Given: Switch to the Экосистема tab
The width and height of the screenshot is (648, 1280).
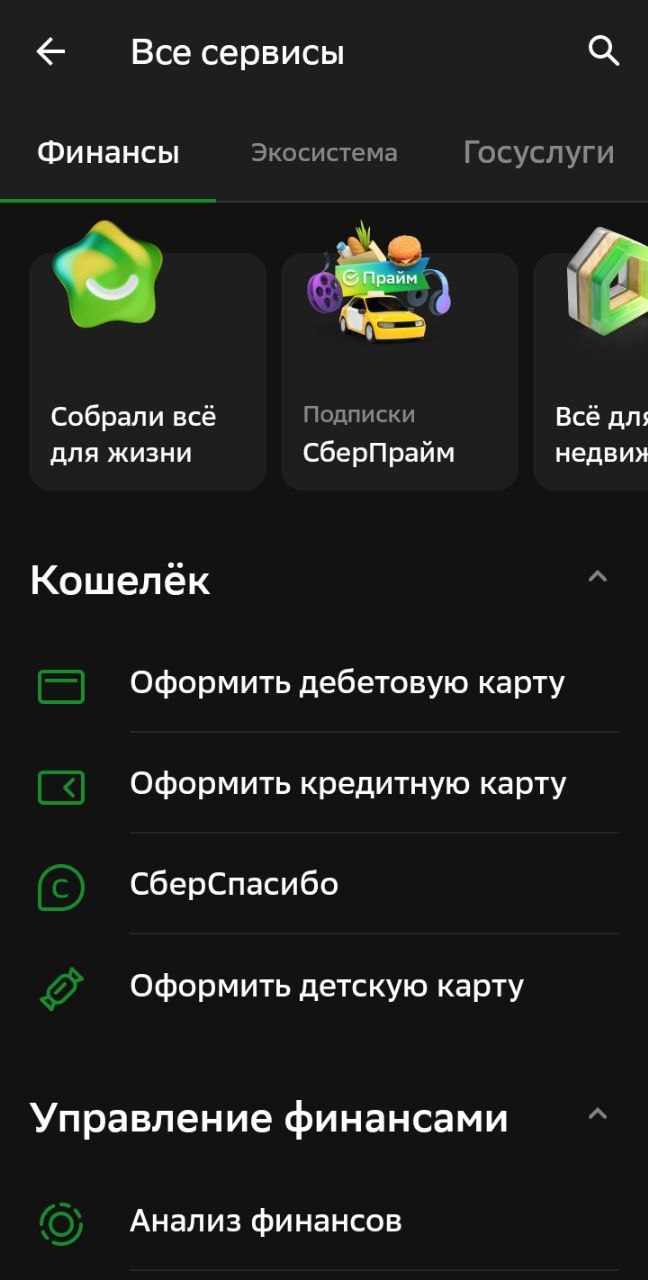Looking at the screenshot, I should (x=324, y=153).
